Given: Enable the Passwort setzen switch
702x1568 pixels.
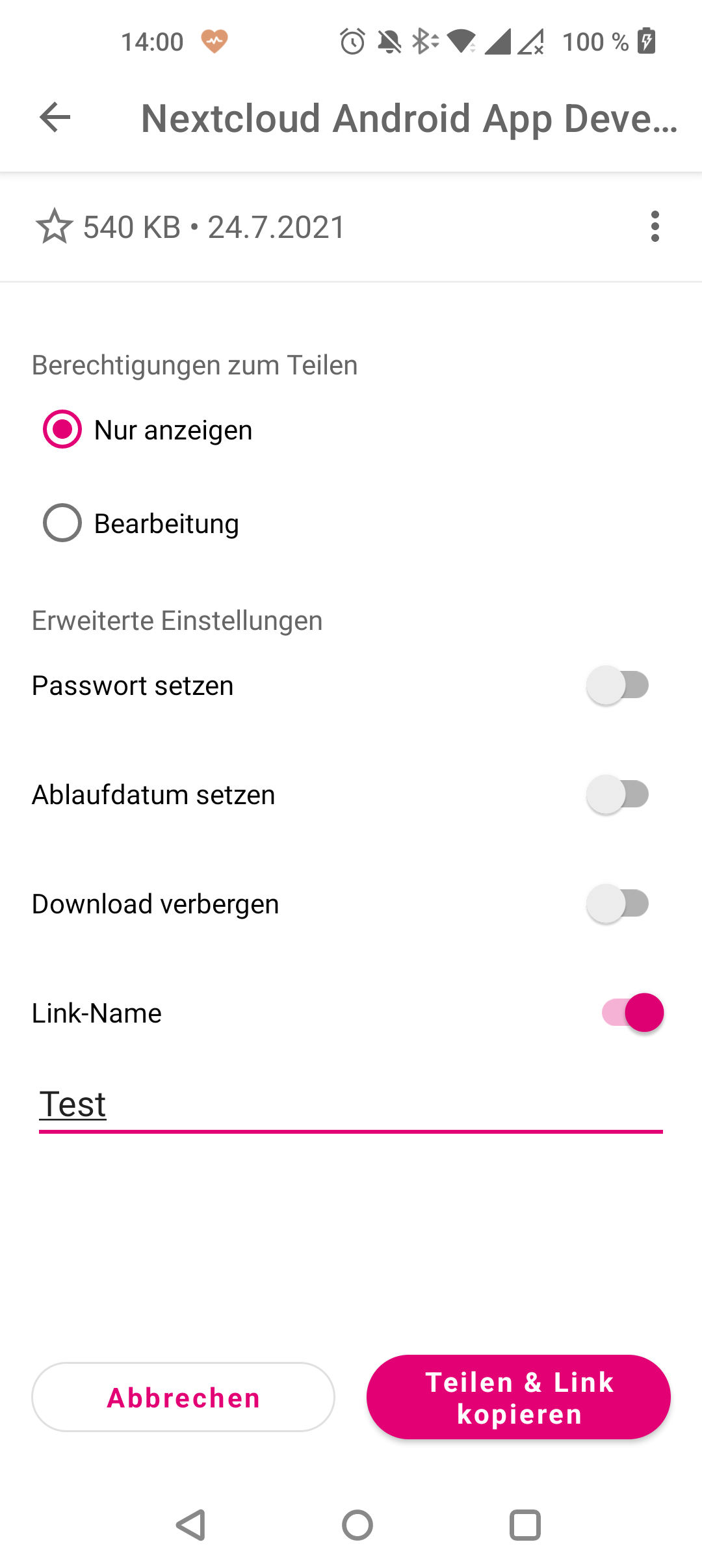Looking at the screenshot, I should point(617,685).
